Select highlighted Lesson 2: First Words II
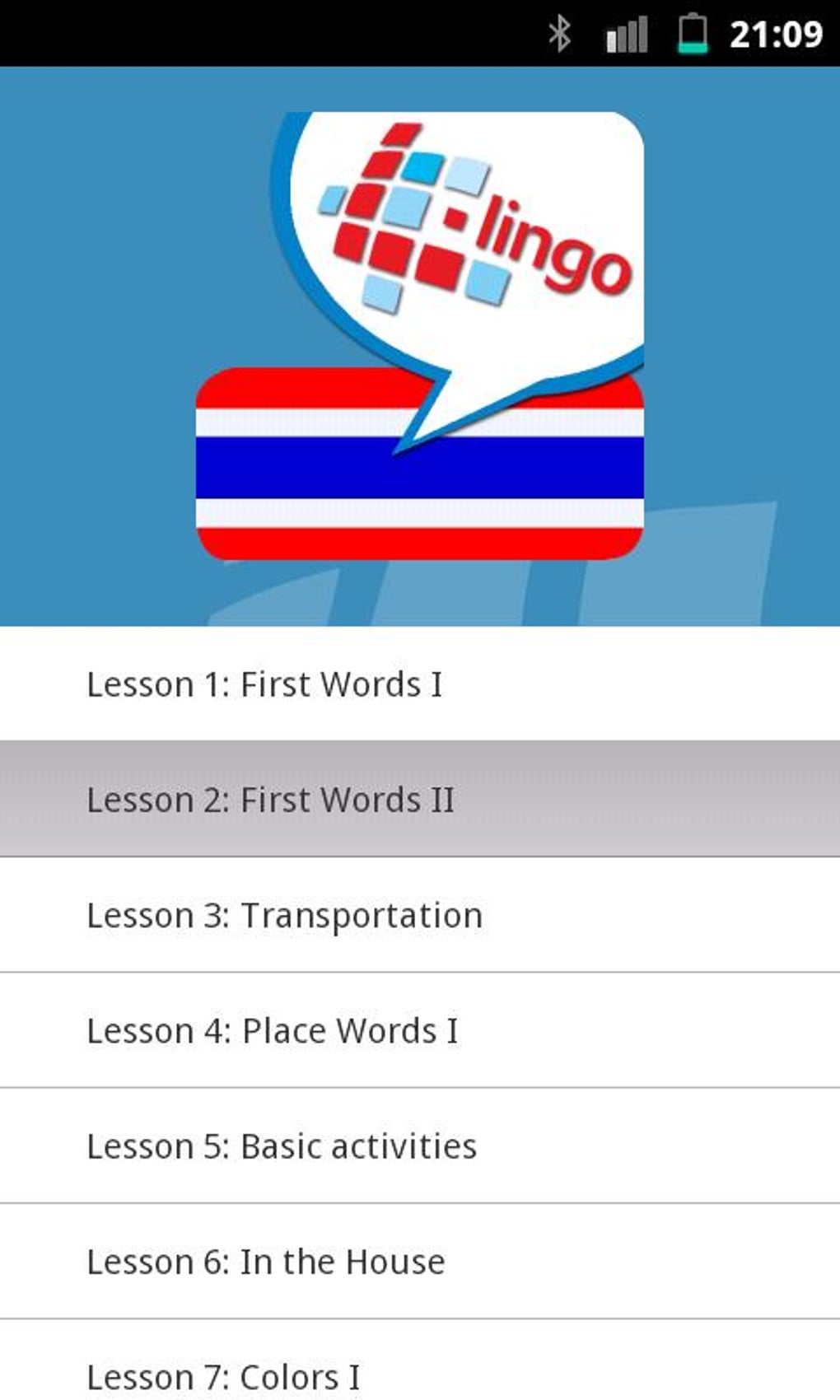The height and width of the screenshot is (1400, 840). [x=420, y=799]
